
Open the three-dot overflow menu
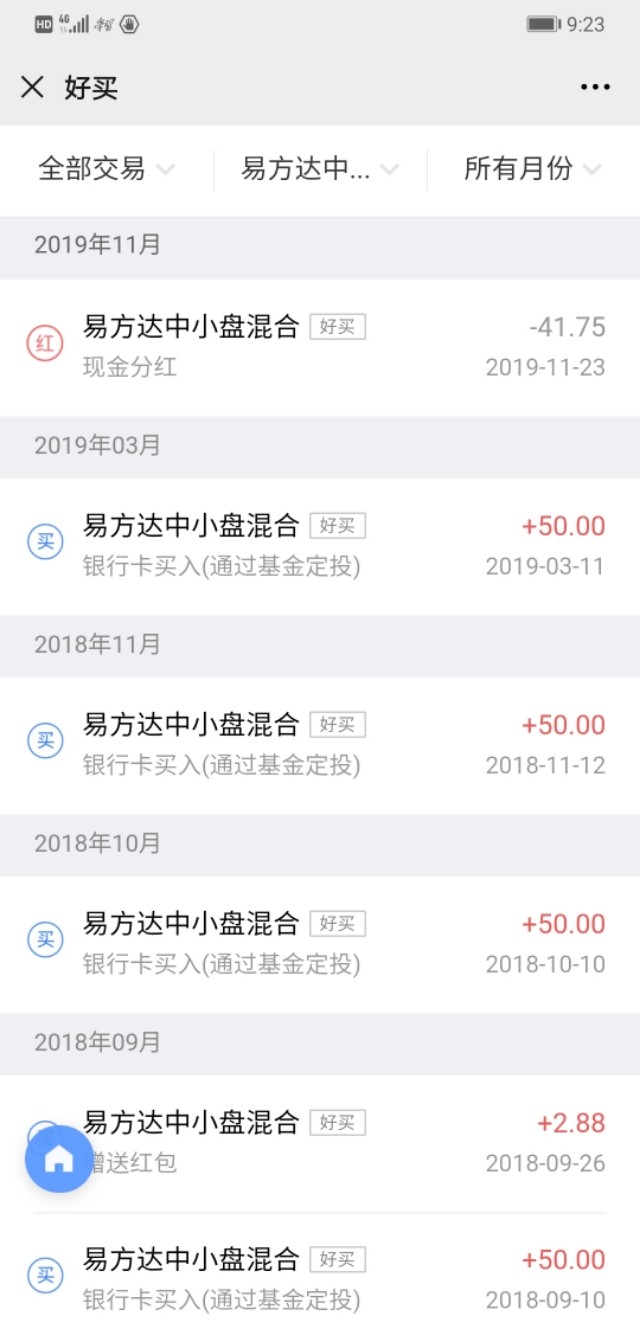coord(595,88)
